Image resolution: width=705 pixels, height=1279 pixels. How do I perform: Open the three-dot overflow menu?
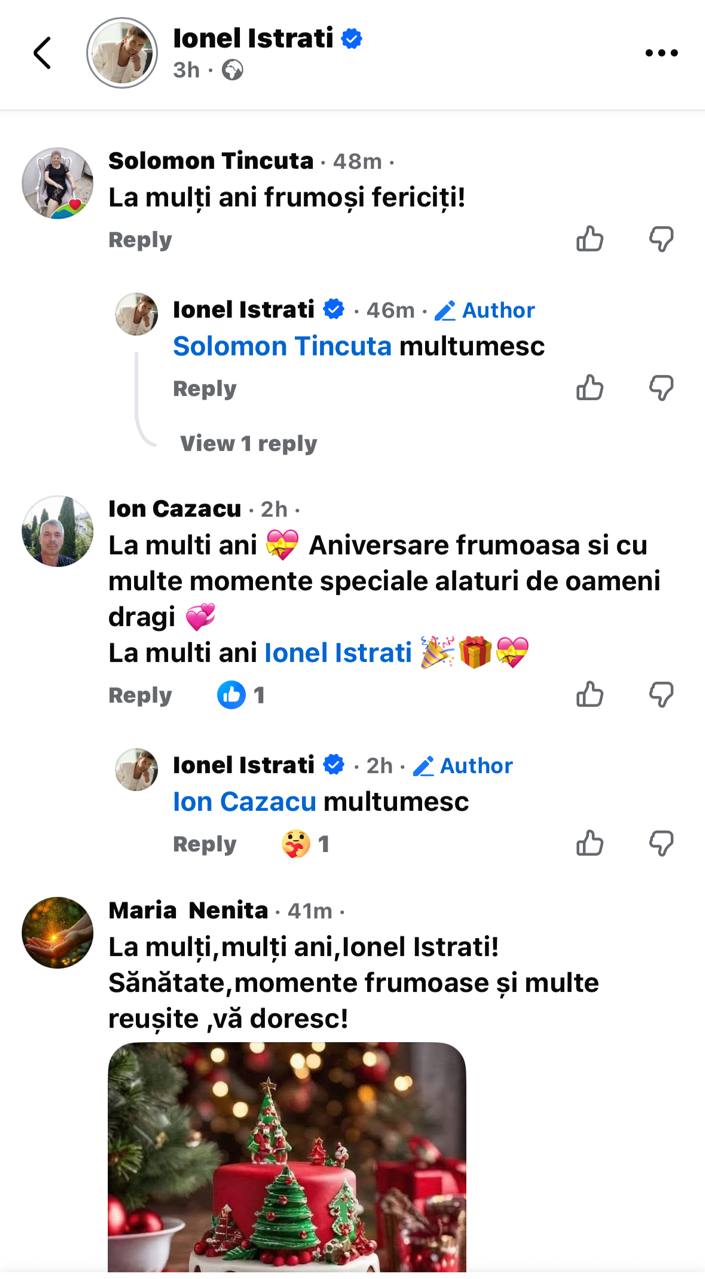point(661,53)
